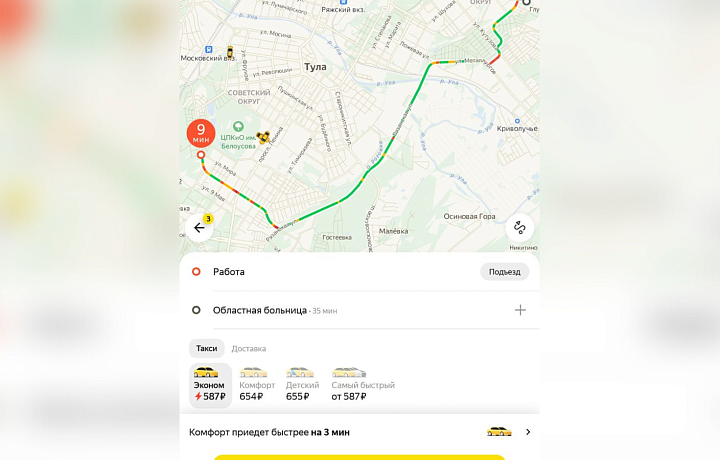Go back with the arrow button
The image size is (720, 460).
199,228
